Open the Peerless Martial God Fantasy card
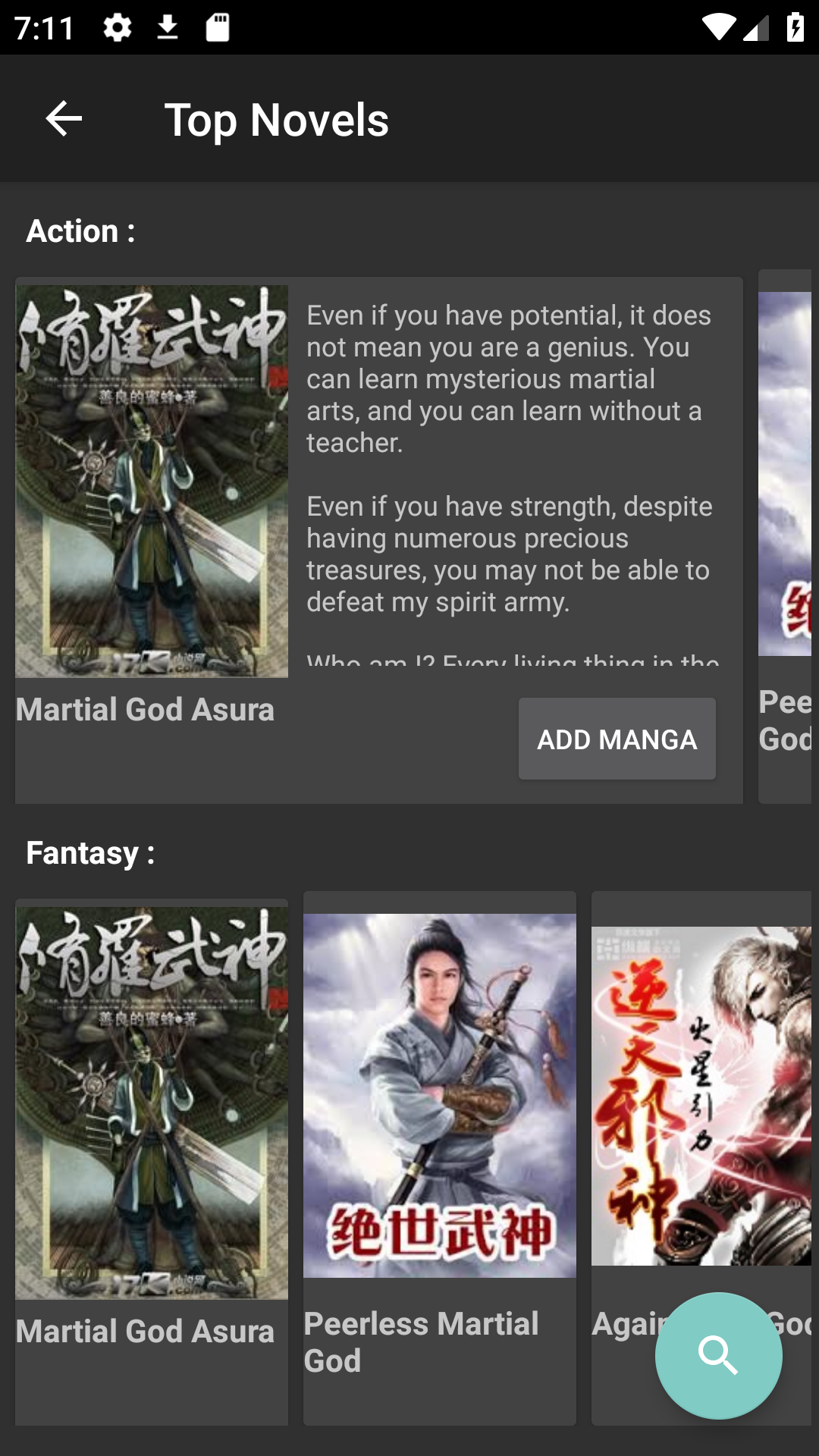819x1456 pixels. (440, 1096)
